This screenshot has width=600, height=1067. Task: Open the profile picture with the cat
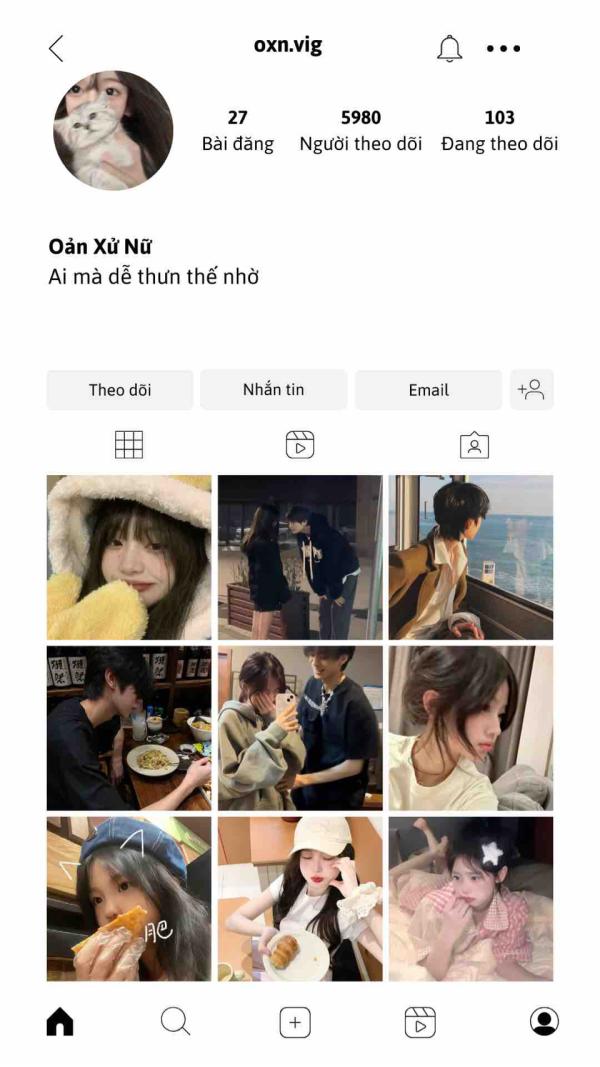[113, 130]
